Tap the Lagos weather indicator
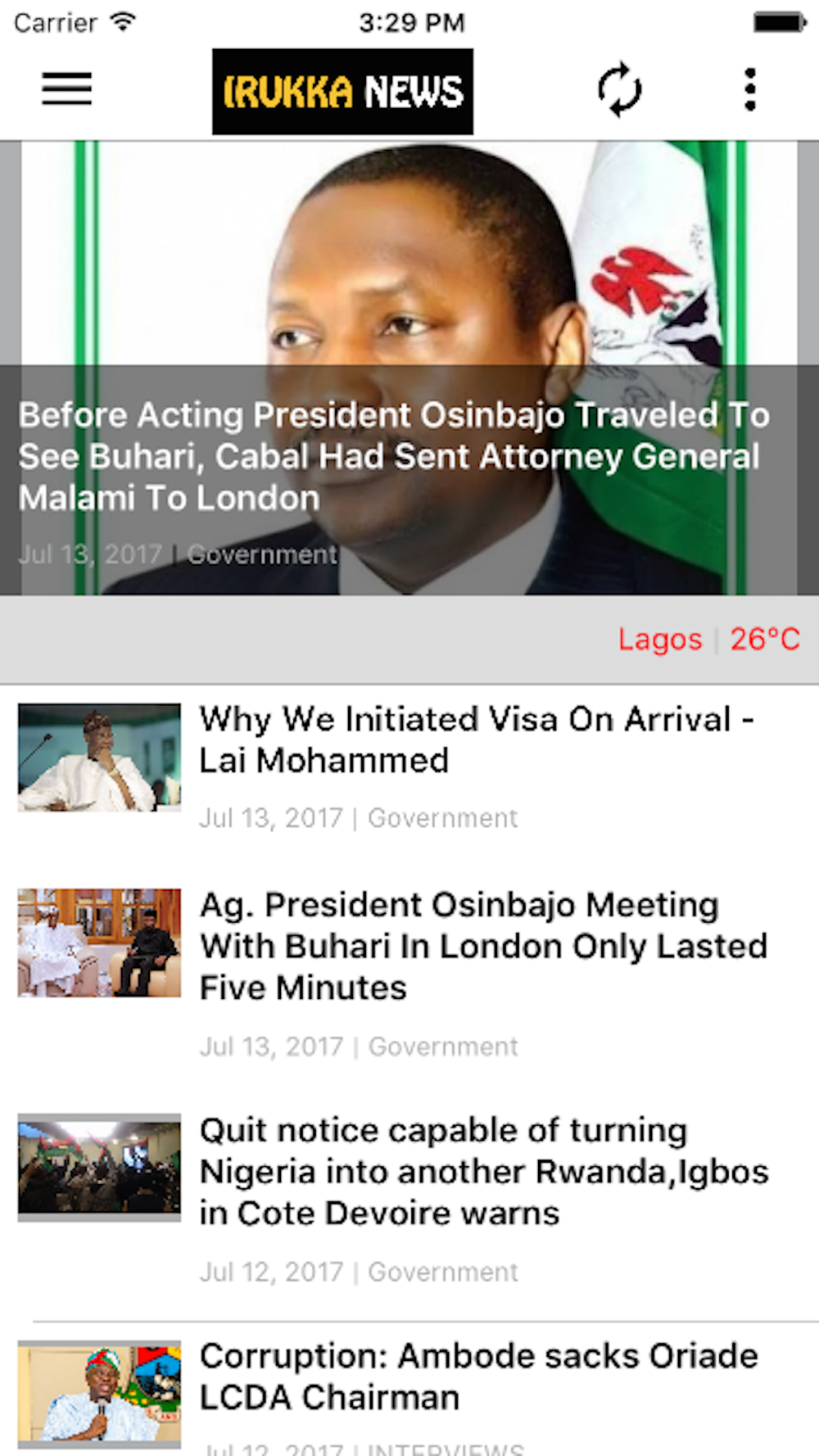This screenshot has height=1456, width=819. coord(708,640)
